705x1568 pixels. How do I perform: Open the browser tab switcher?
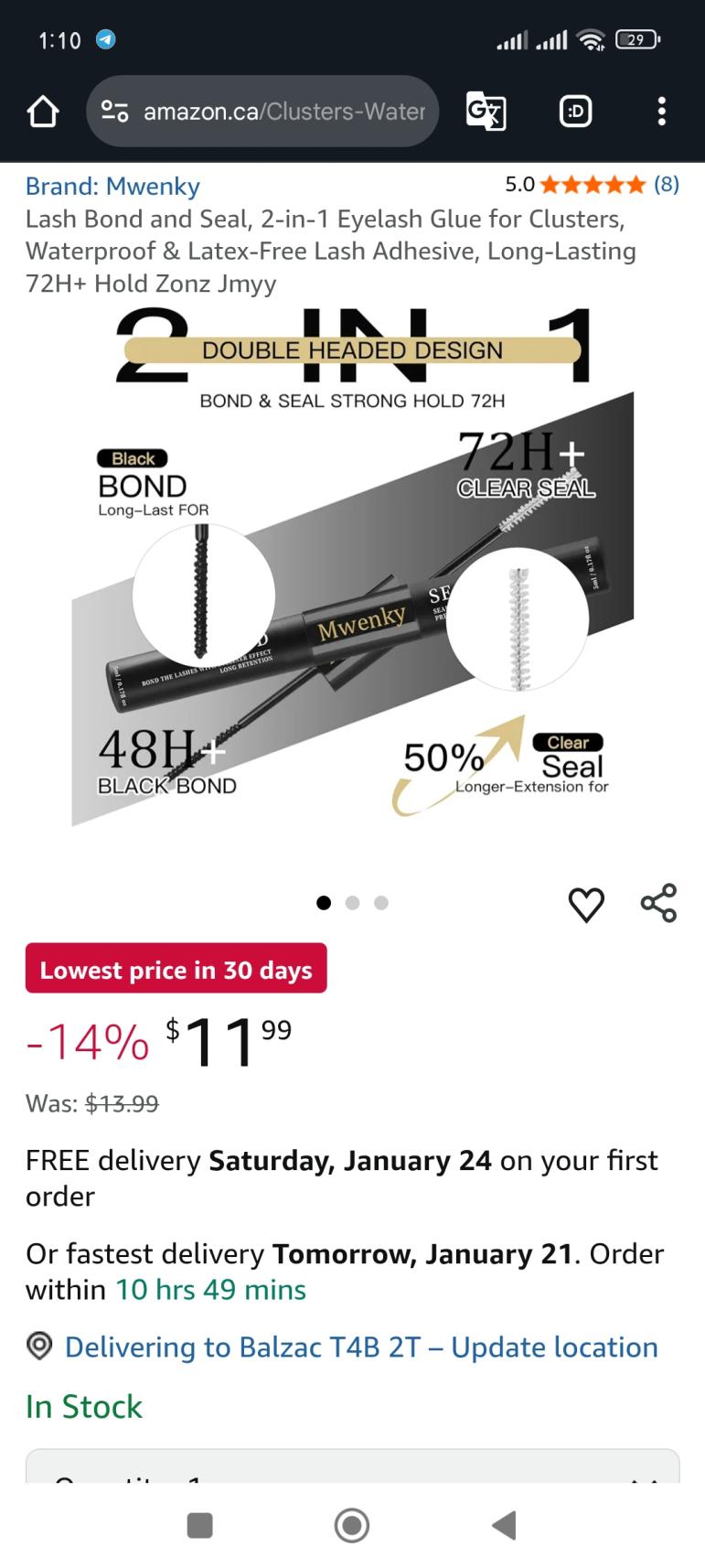pyautogui.click(x=575, y=112)
